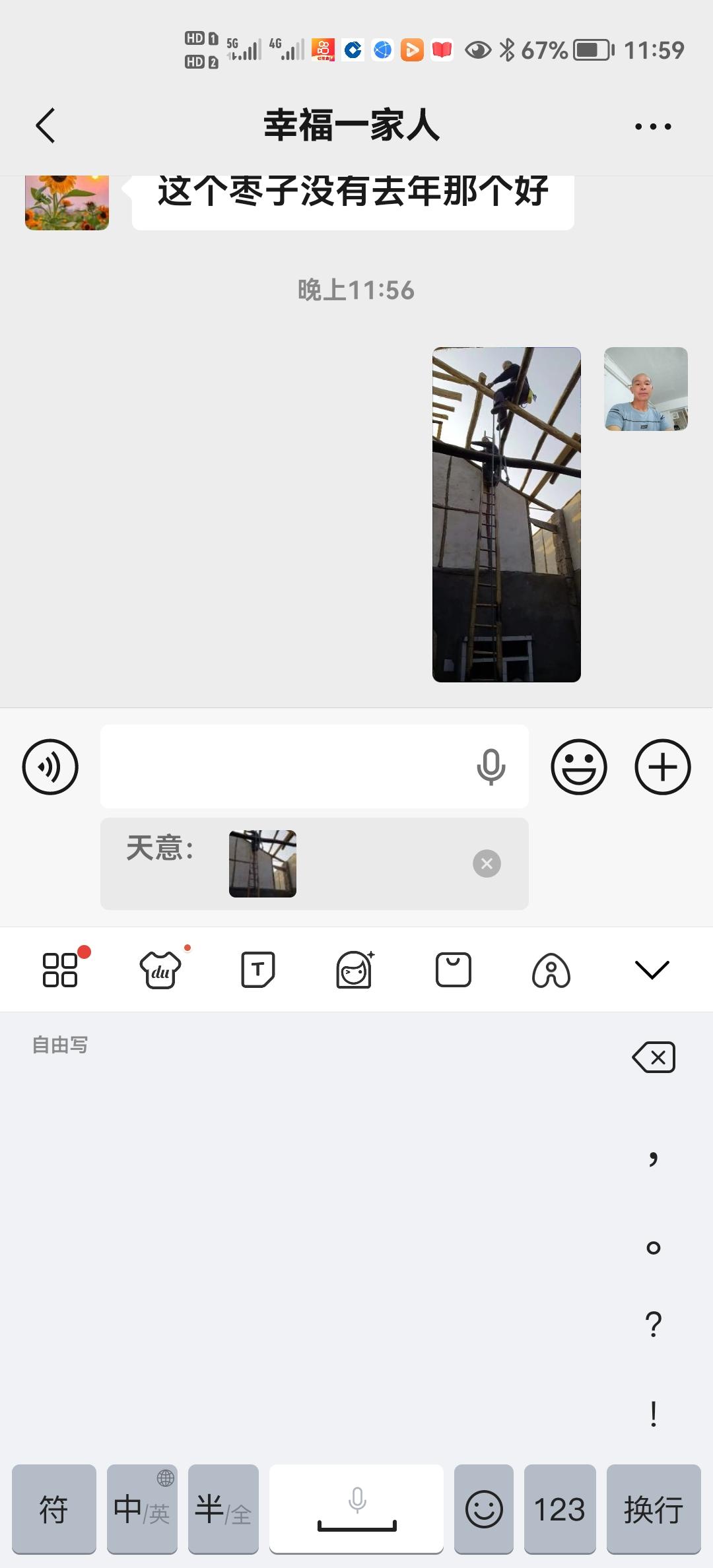The image size is (713, 1568).
Task: Focus the message text field
Action: pyautogui.click(x=284, y=766)
